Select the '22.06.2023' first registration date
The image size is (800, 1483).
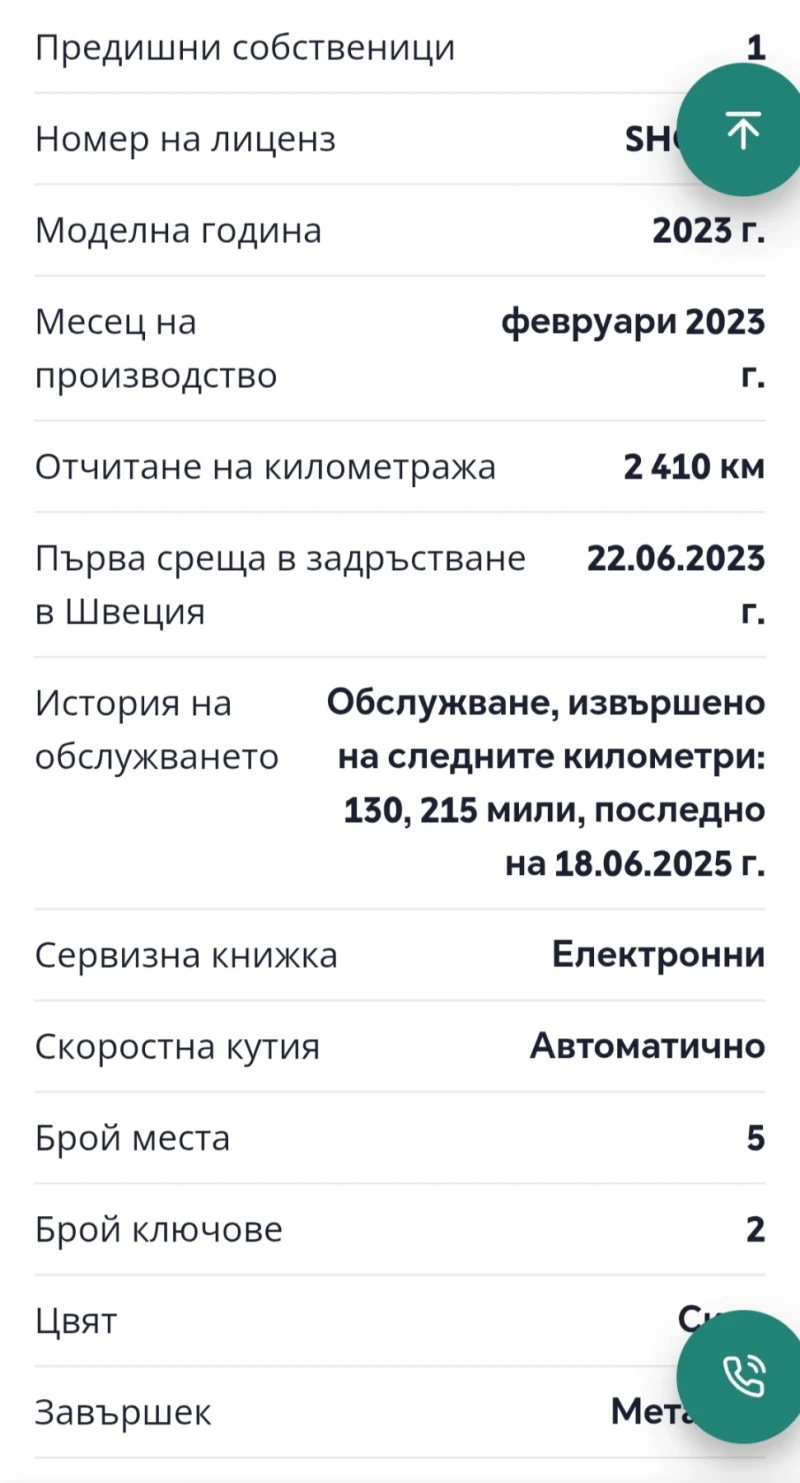(x=675, y=558)
